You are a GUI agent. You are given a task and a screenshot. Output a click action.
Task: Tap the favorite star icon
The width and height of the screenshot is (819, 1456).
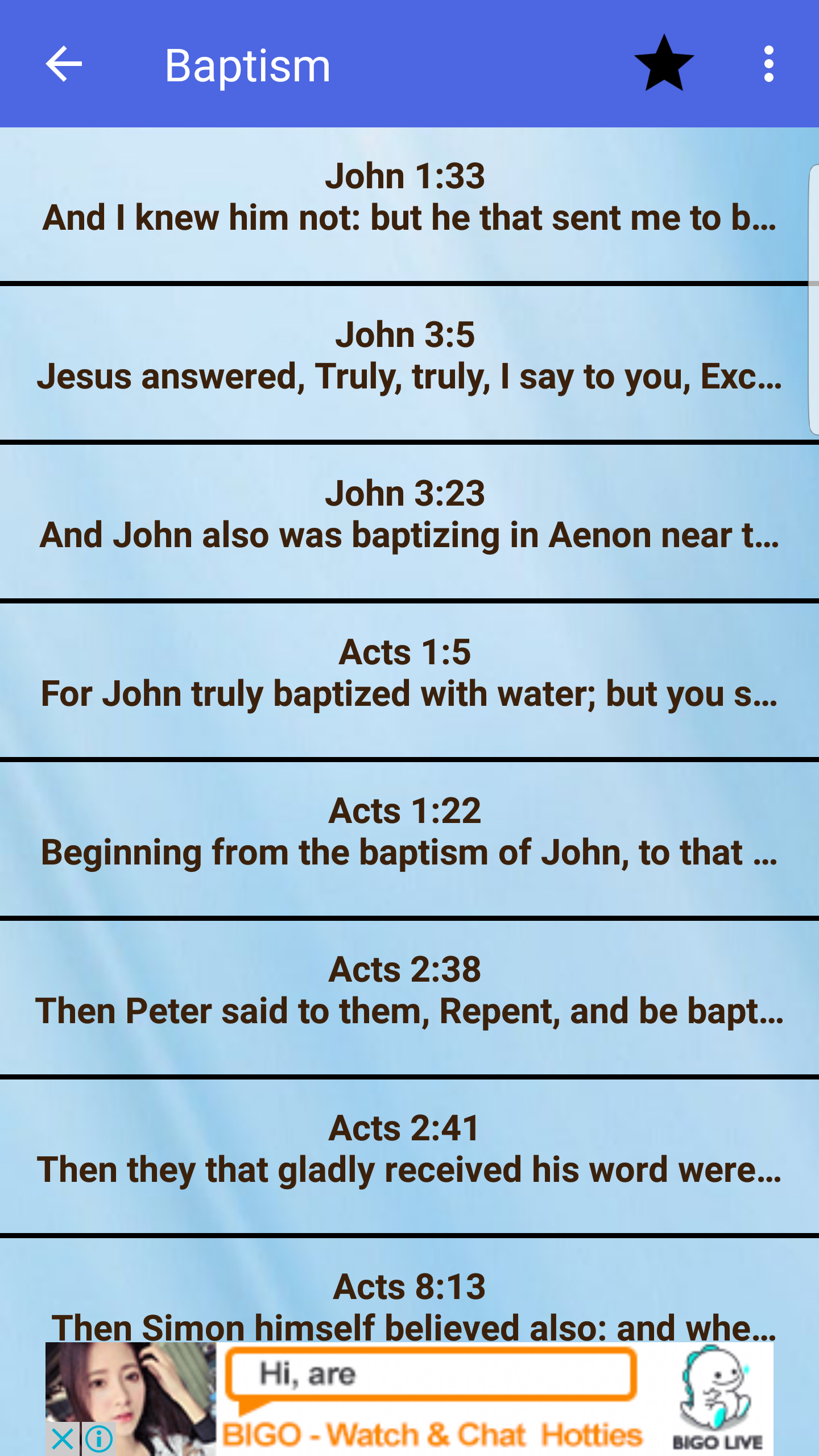(x=664, y=64)
